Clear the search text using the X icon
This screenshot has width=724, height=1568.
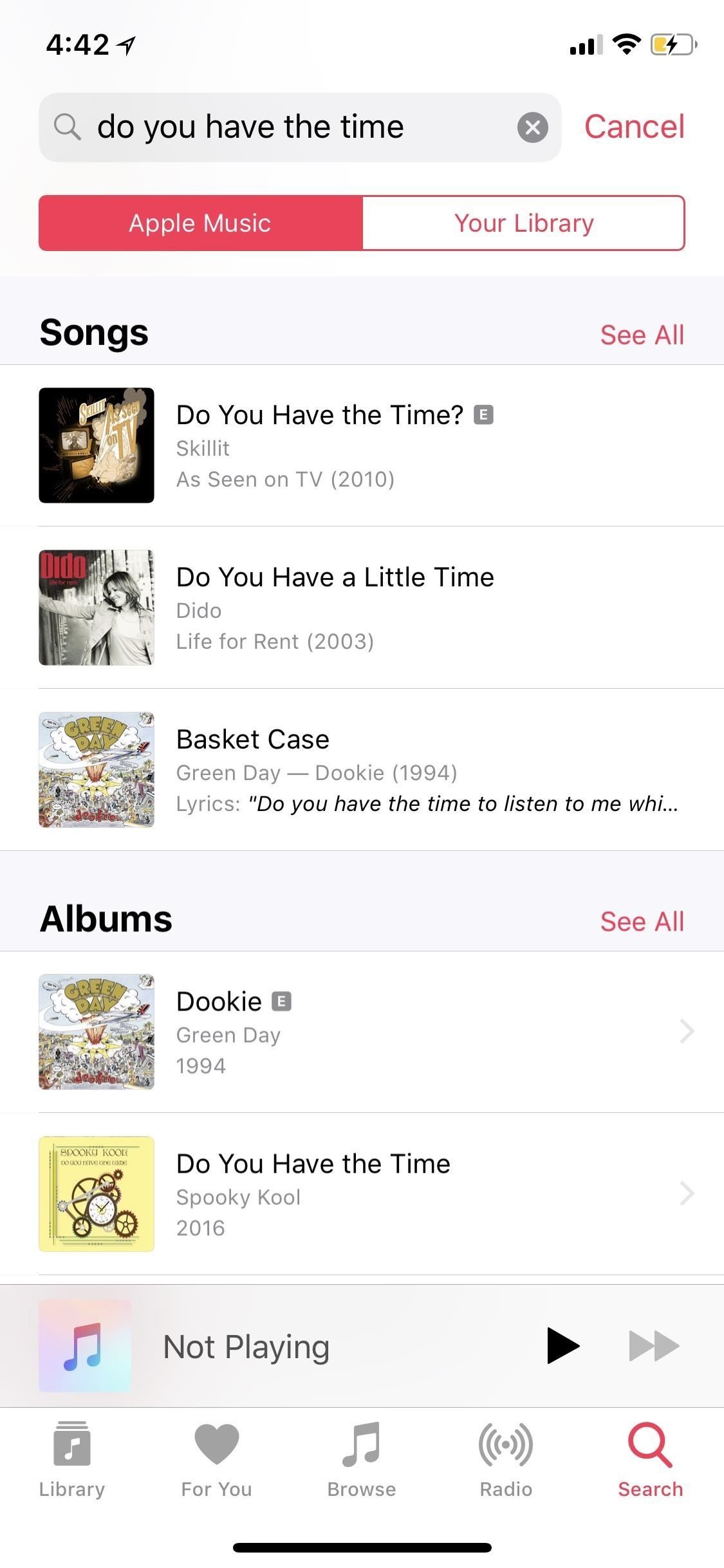click(533, 127)
